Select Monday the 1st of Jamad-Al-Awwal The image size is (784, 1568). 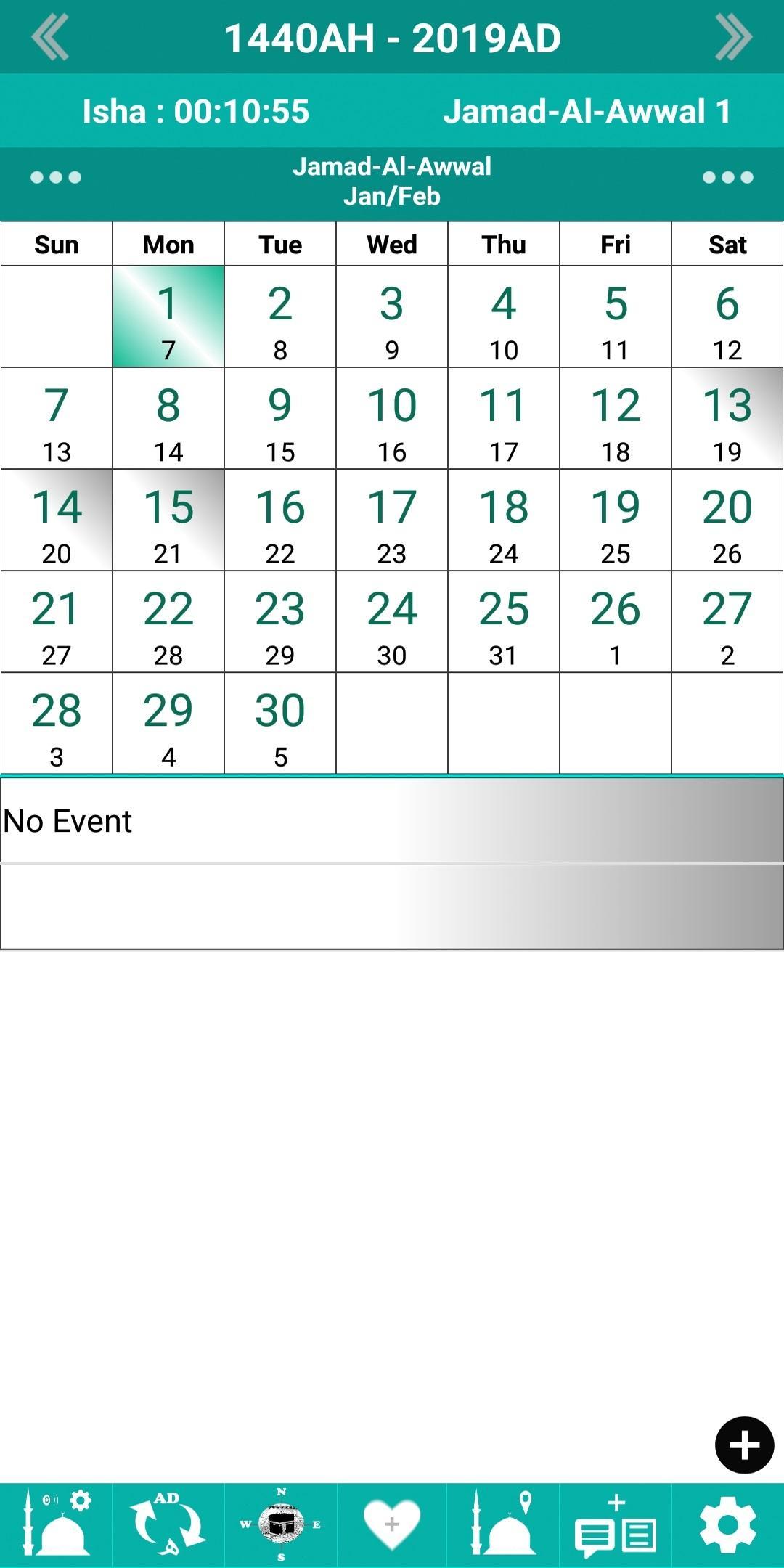168,316
